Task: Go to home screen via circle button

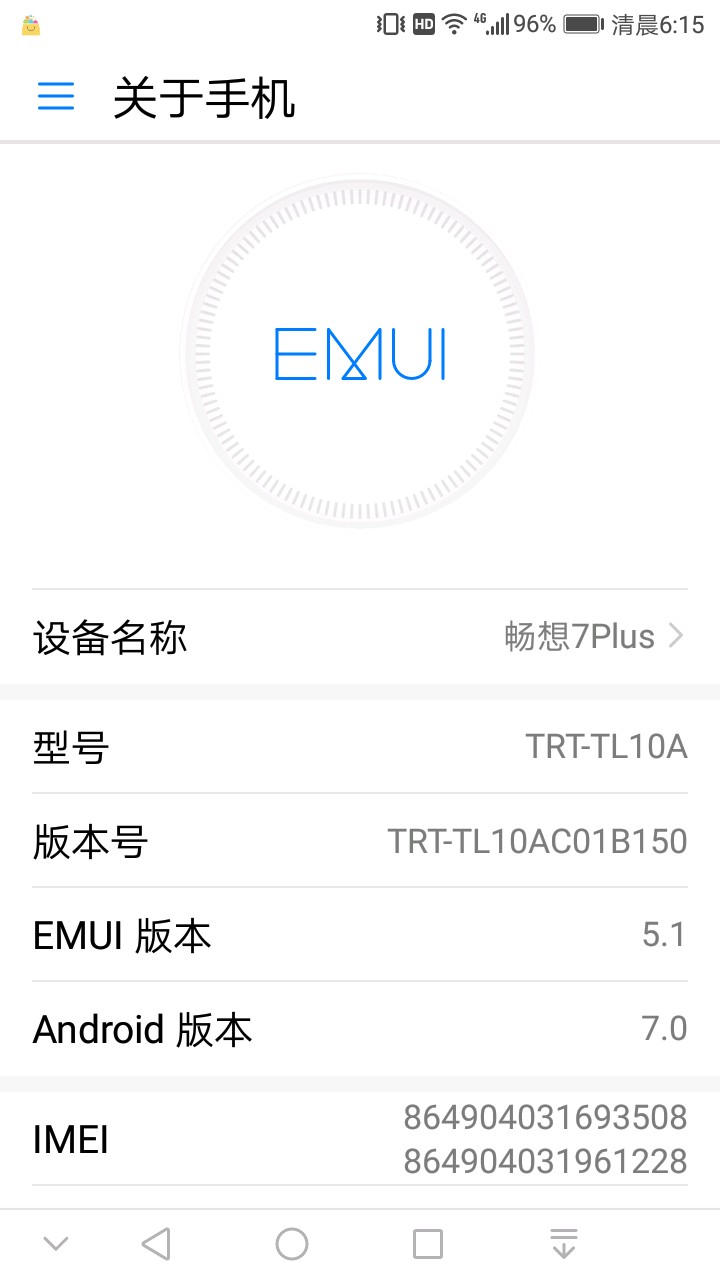Action: coord(291,1244)
